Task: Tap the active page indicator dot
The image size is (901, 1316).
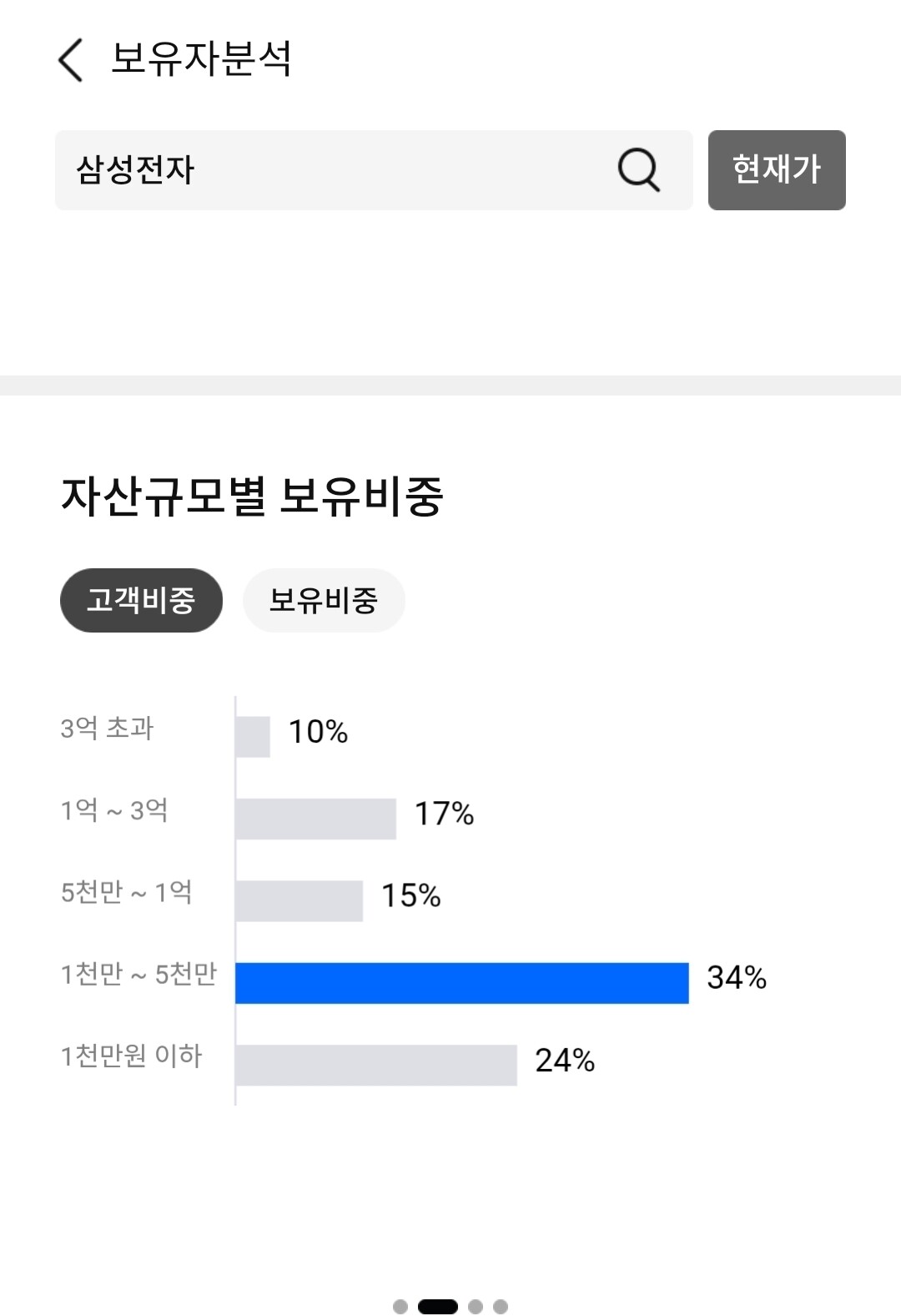Action: [x=438, y=1306]
